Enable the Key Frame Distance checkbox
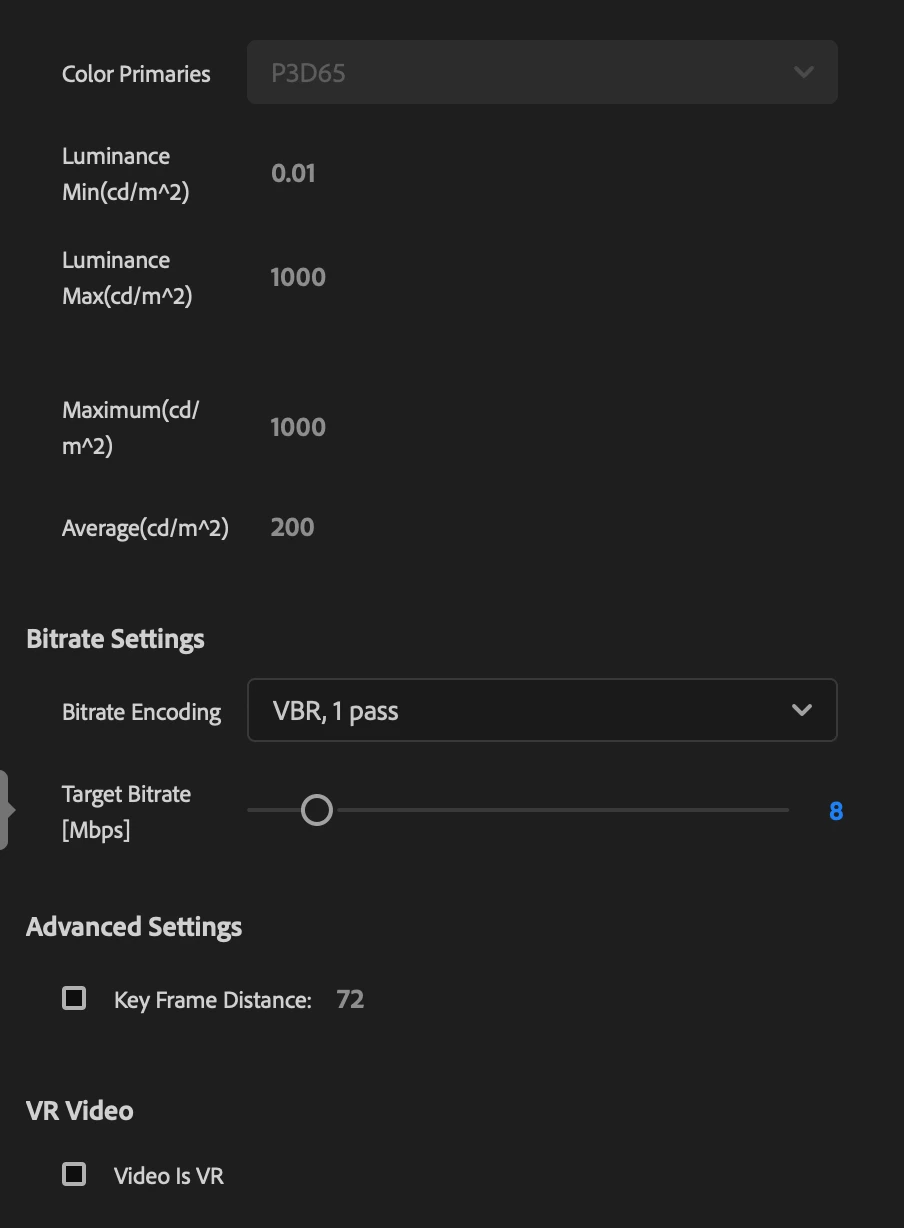 click(74, 999)
